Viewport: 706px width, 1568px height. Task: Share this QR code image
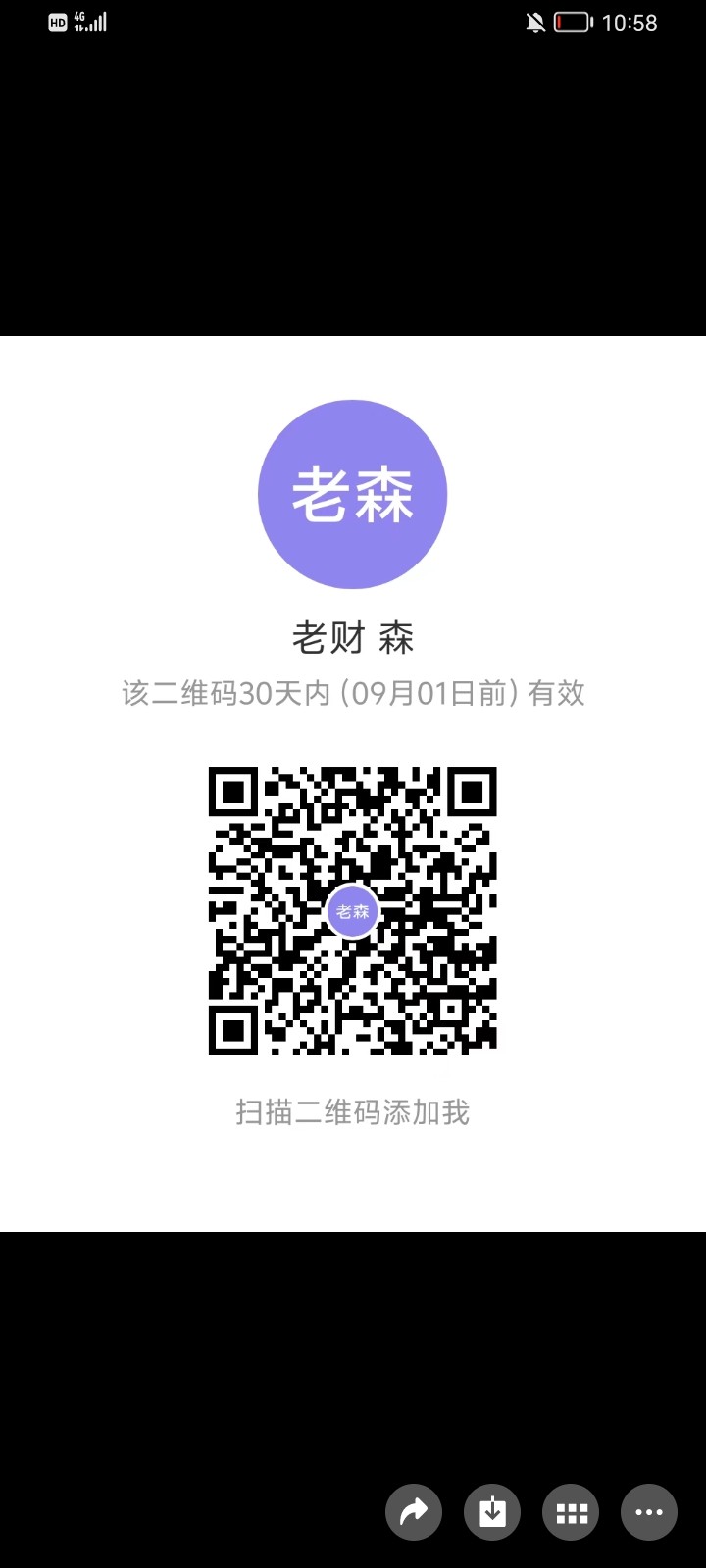(x=414, y=1512)
